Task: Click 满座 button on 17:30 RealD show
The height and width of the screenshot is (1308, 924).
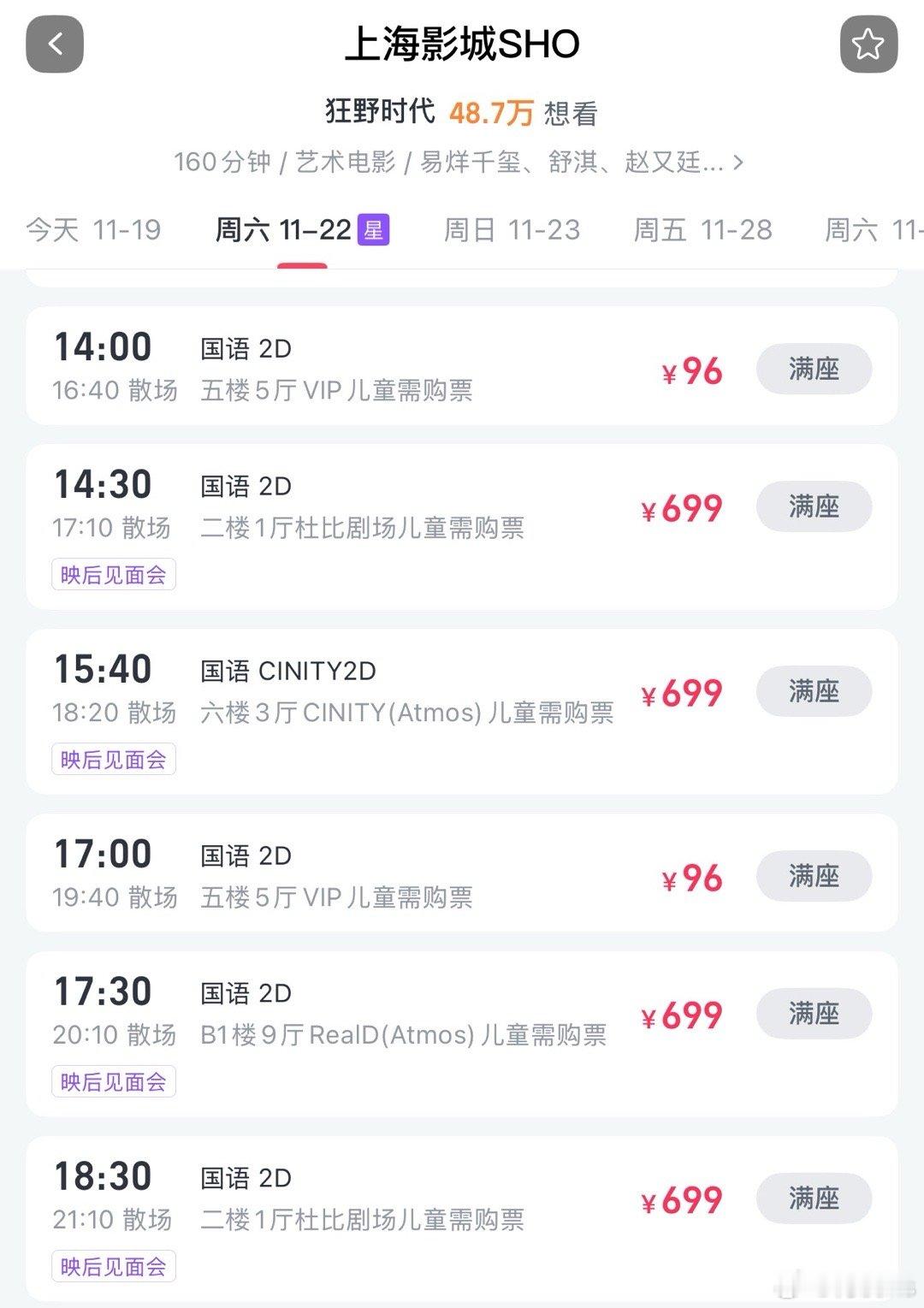Action: (x=813, y=1014)
